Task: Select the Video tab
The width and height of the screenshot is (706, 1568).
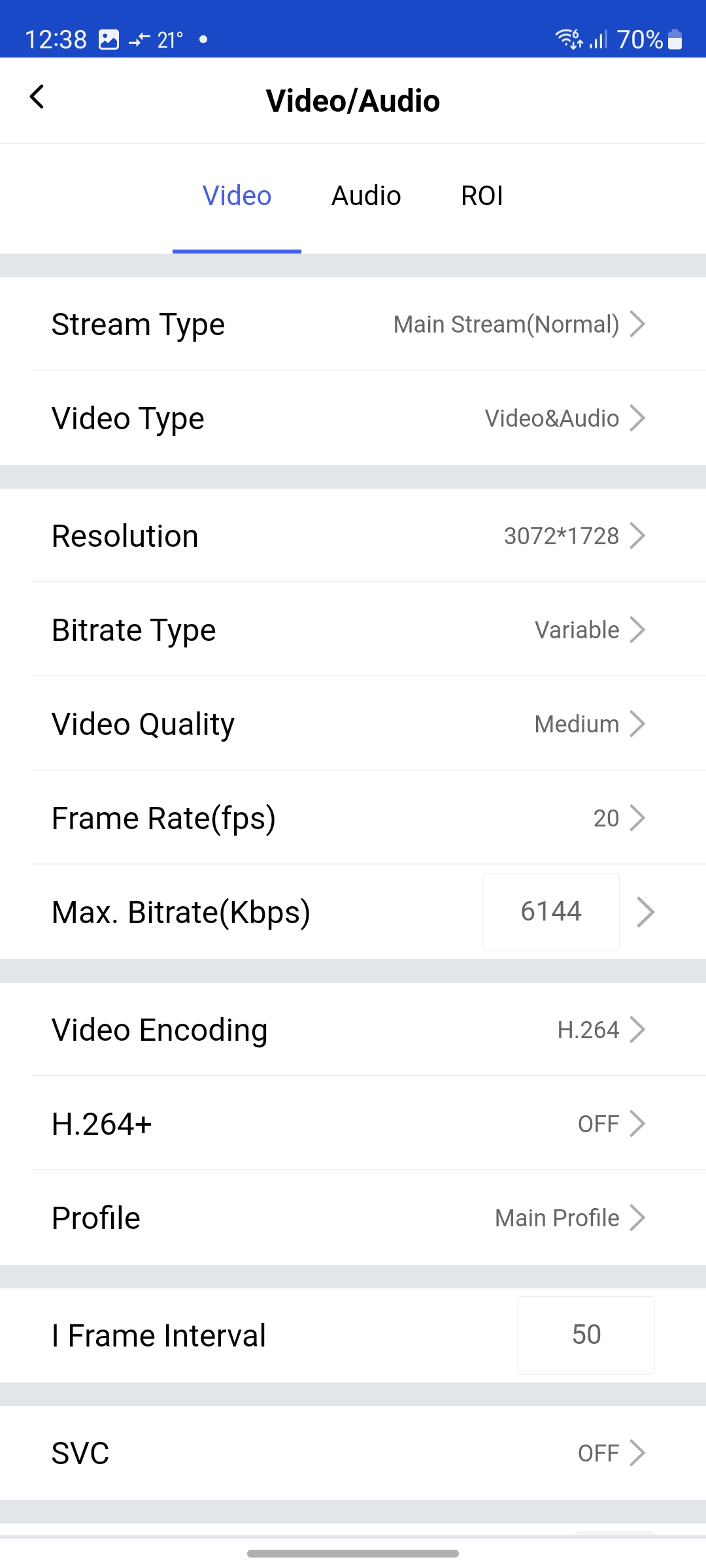Action: click(237, 196)
